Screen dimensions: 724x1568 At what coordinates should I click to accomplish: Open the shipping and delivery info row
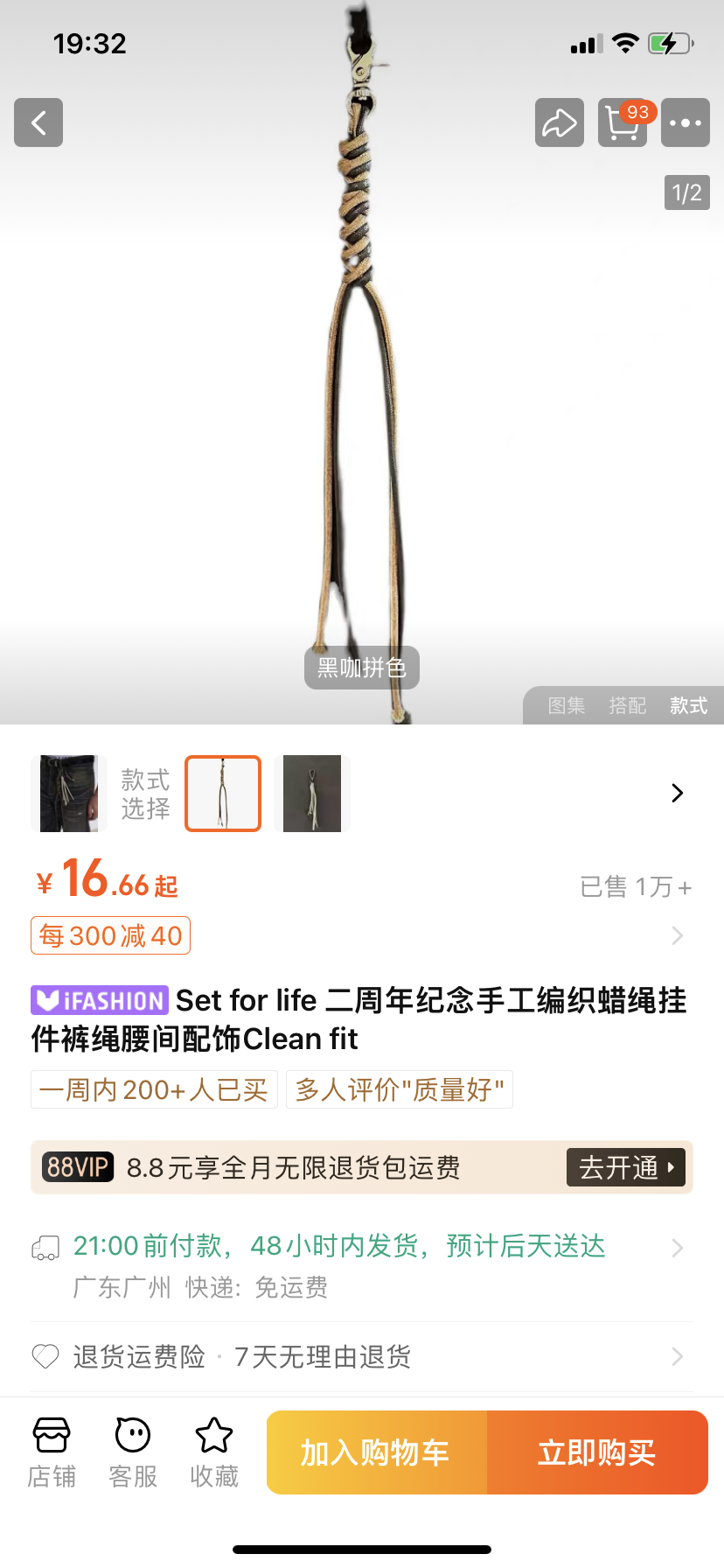(362, 1265)
